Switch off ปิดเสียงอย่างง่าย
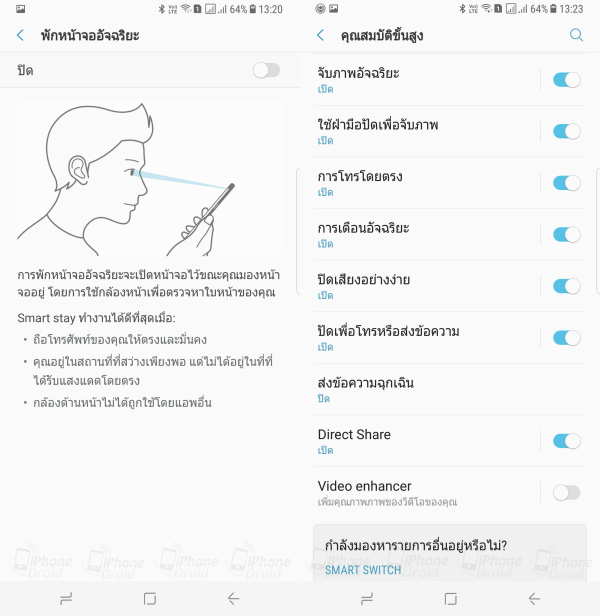This screenshot has width=600, height=616. click(x=566, y=286)
